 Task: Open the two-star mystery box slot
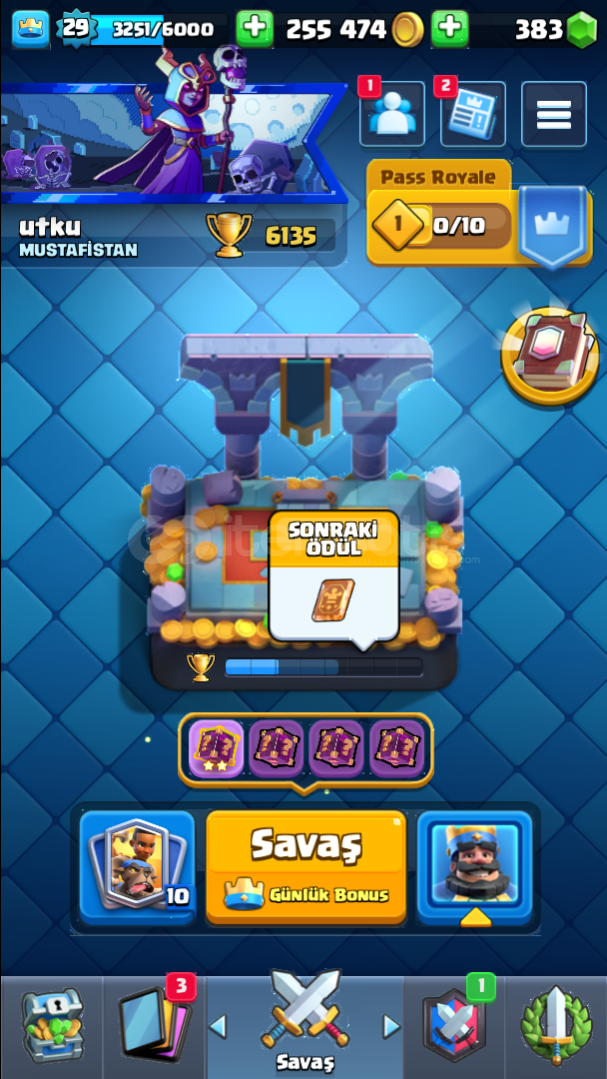(215, 749)
